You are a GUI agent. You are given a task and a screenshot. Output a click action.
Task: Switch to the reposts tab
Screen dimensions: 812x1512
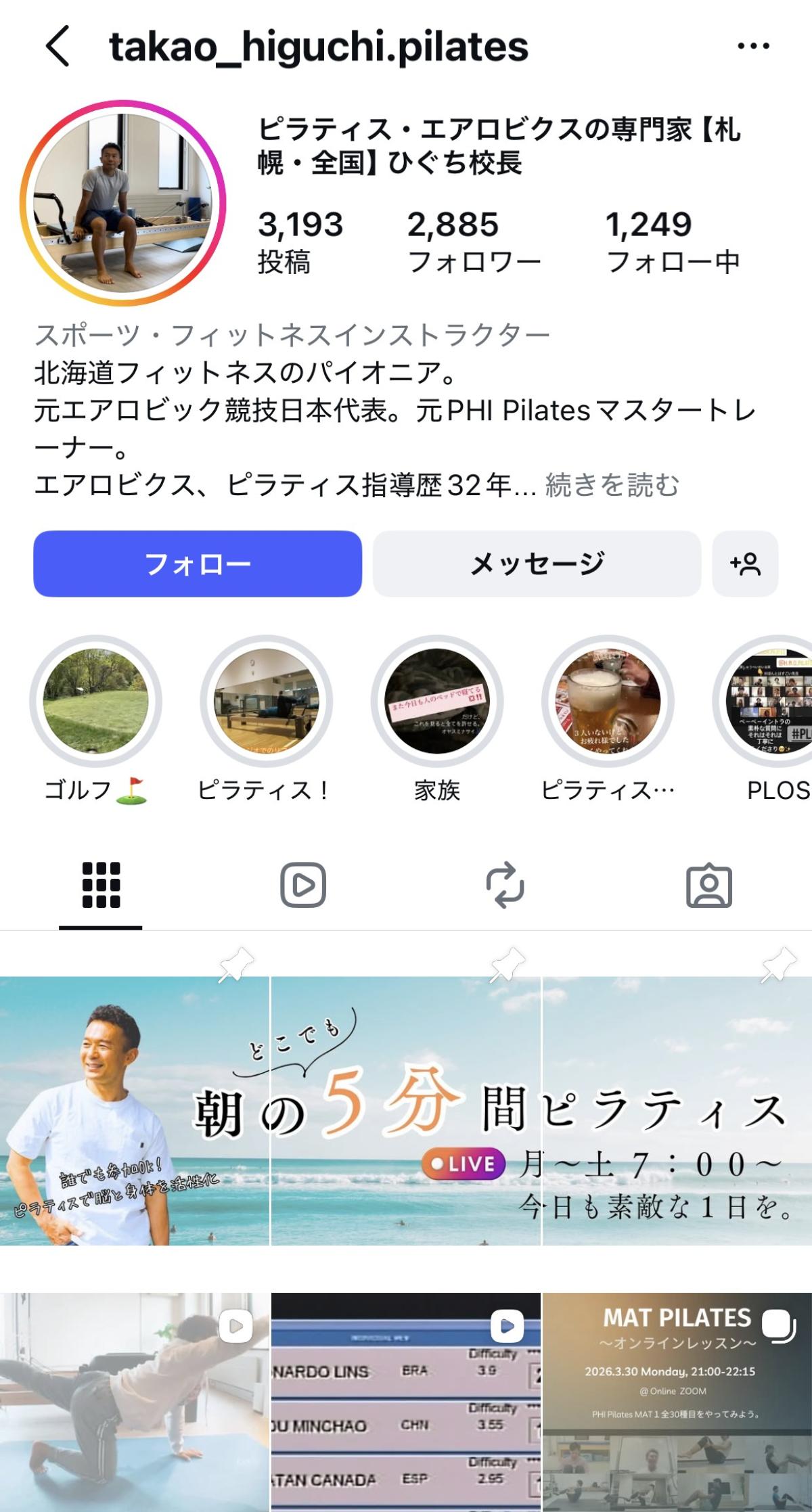(505, 885)
